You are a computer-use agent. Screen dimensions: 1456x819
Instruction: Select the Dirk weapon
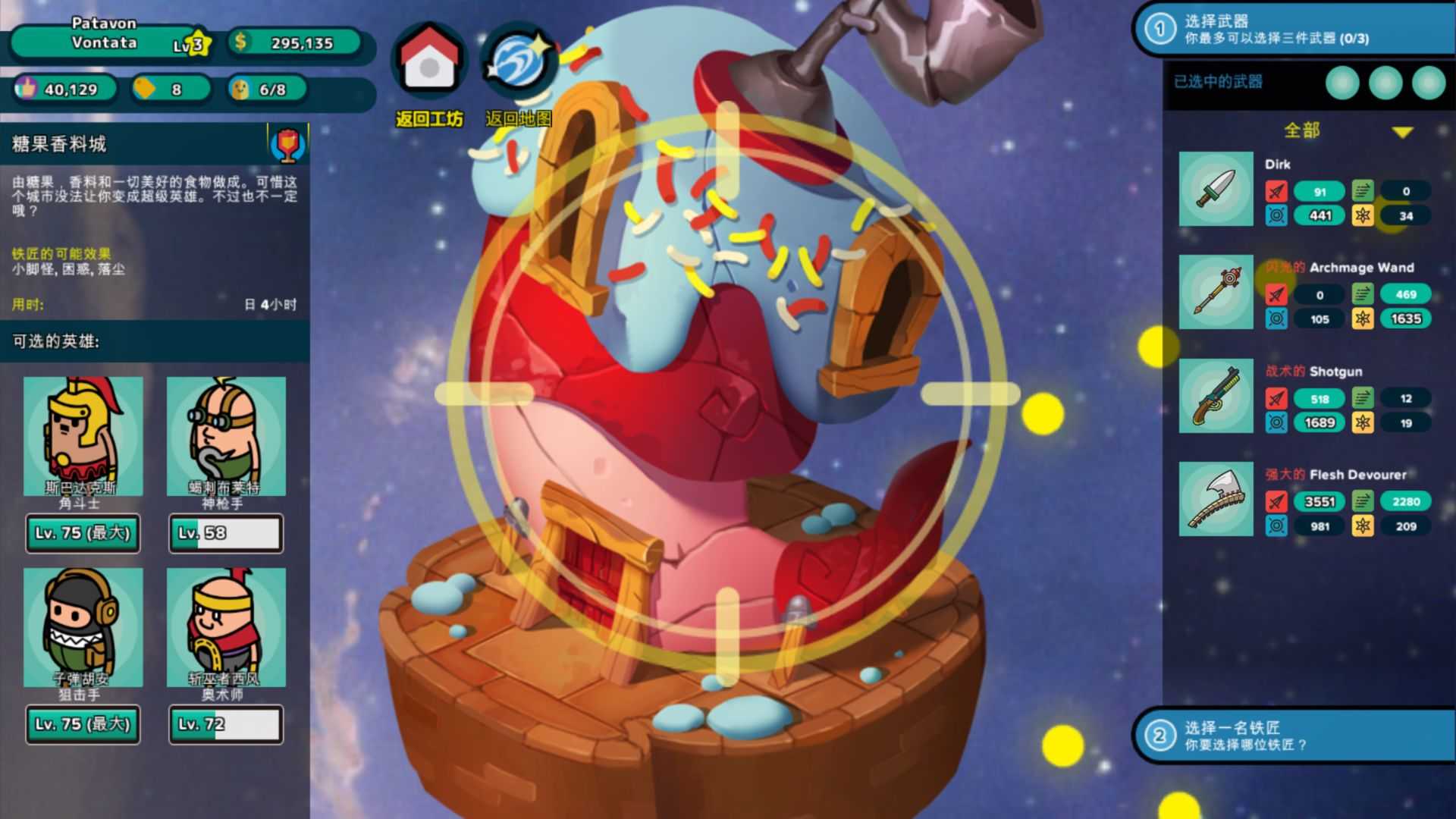(1216, 189)
